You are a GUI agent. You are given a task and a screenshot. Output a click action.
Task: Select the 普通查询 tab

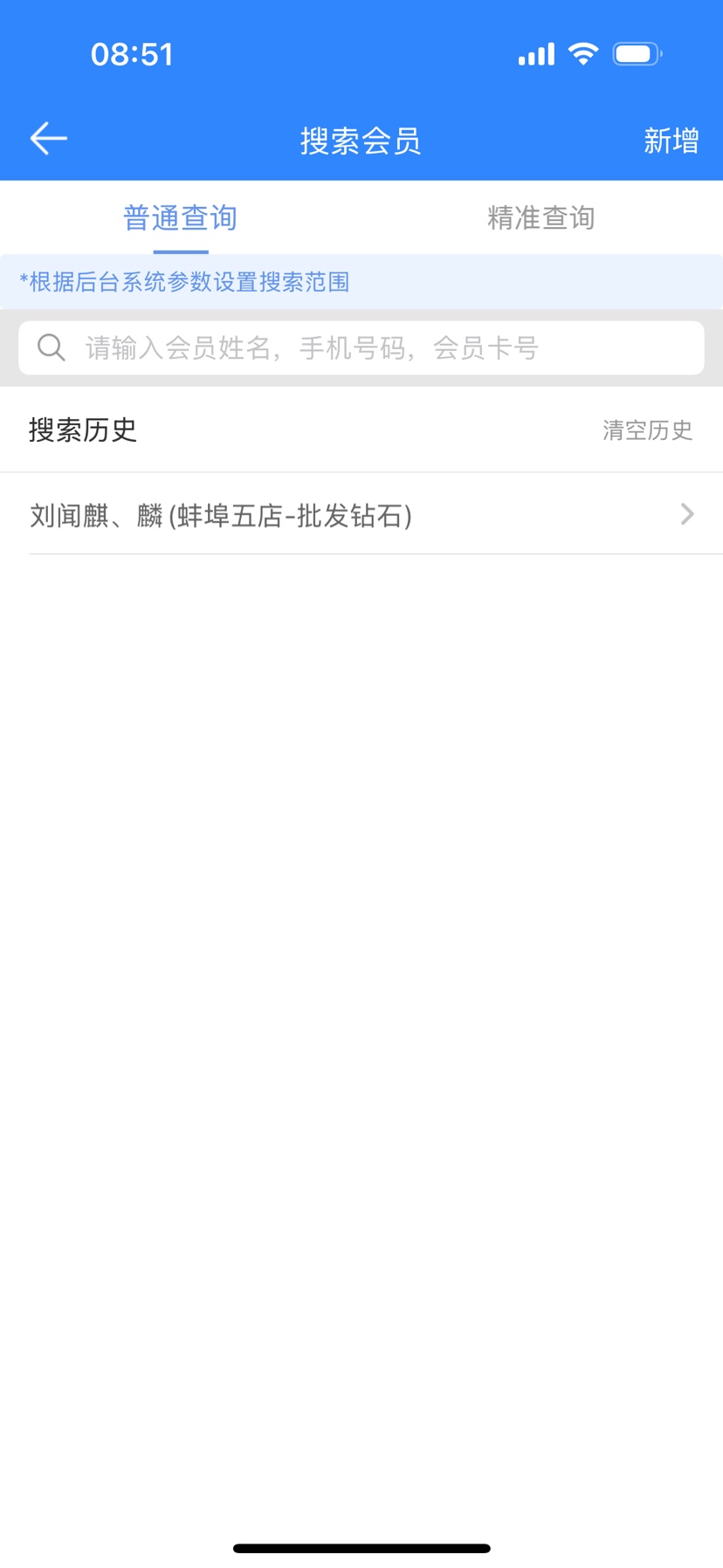coord(181,218)
